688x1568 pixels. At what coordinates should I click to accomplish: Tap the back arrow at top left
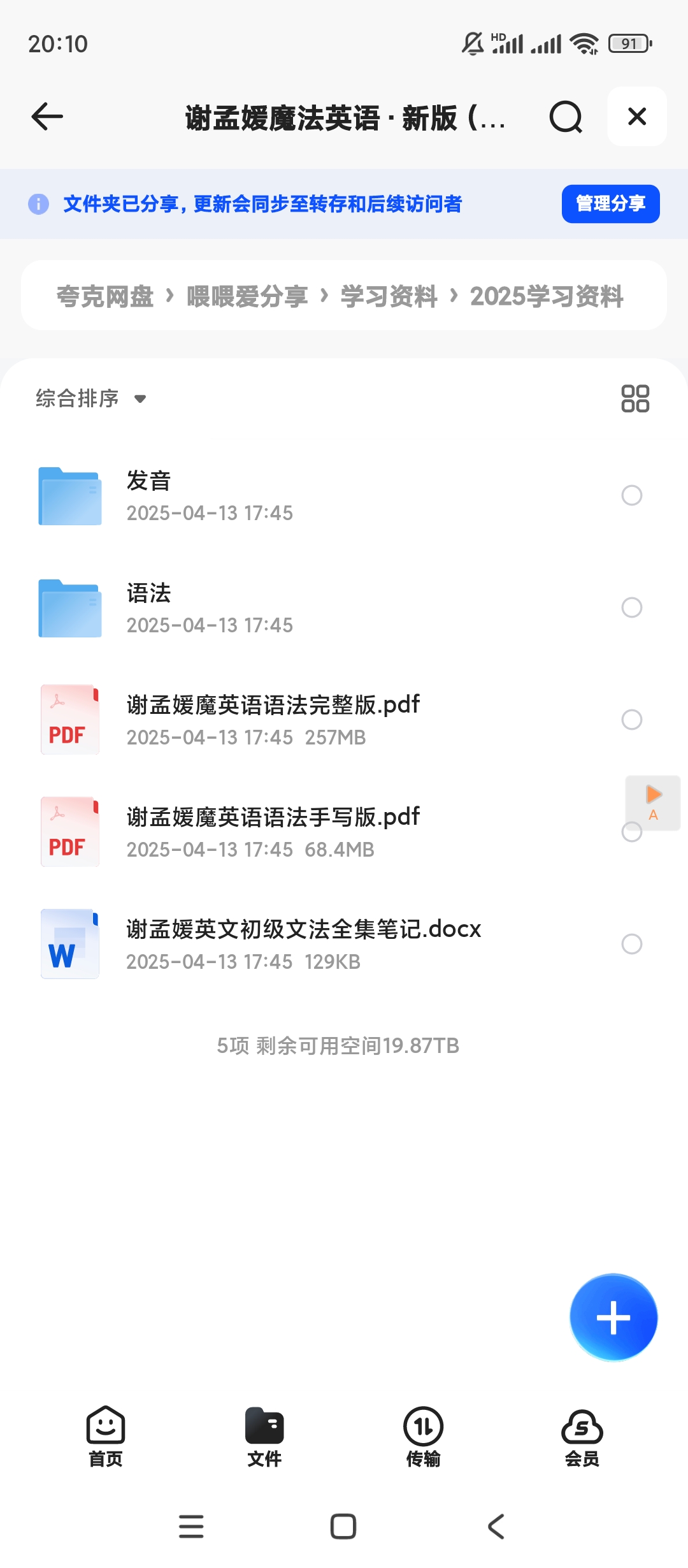[46, 117]
